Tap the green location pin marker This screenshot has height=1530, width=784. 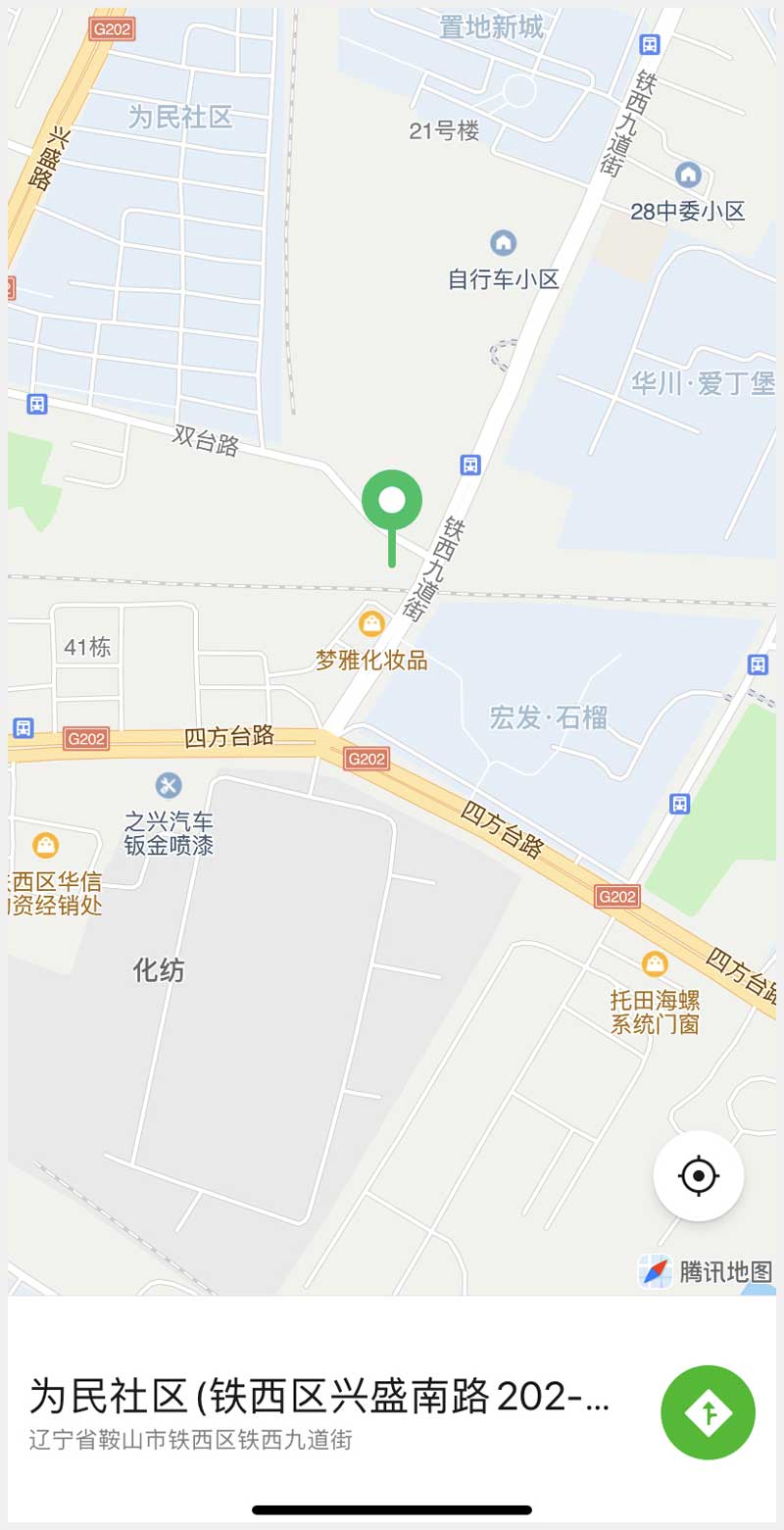pyautogui.click(x=392, y=502)
